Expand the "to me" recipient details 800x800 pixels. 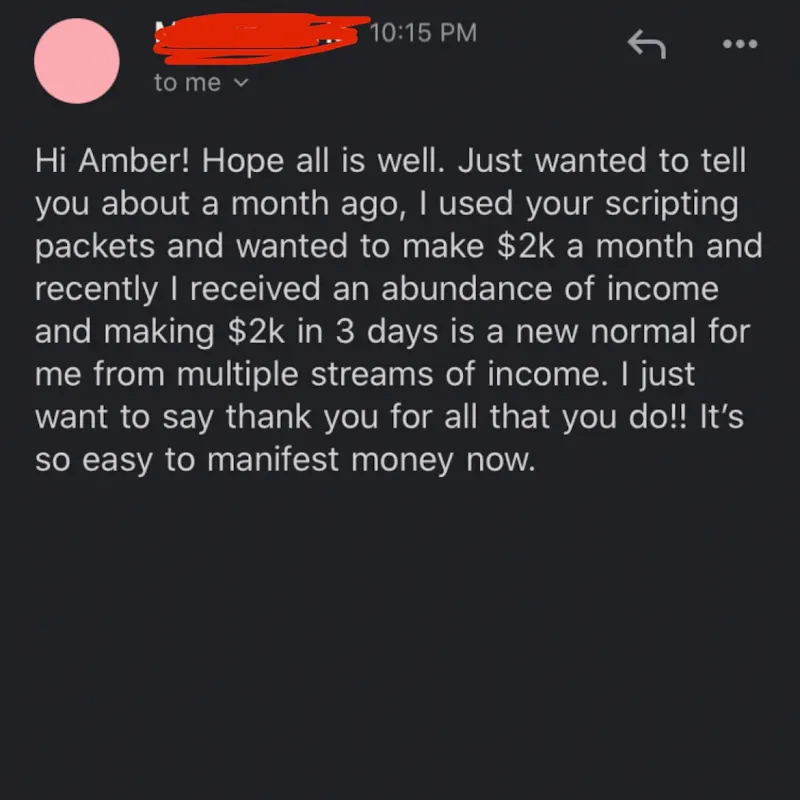[200, 83]
